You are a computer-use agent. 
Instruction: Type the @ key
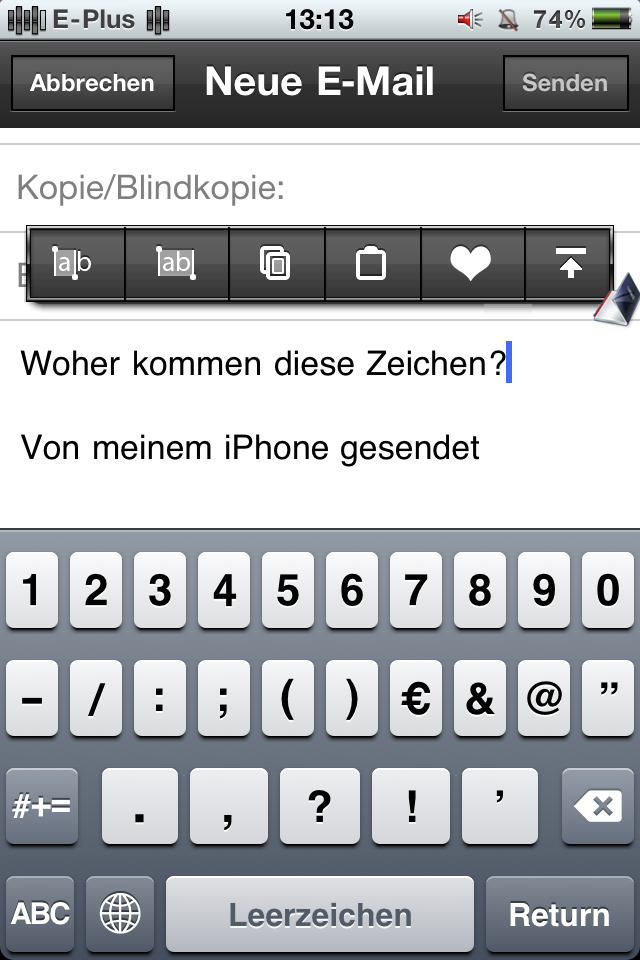click(x=544, y=699)
